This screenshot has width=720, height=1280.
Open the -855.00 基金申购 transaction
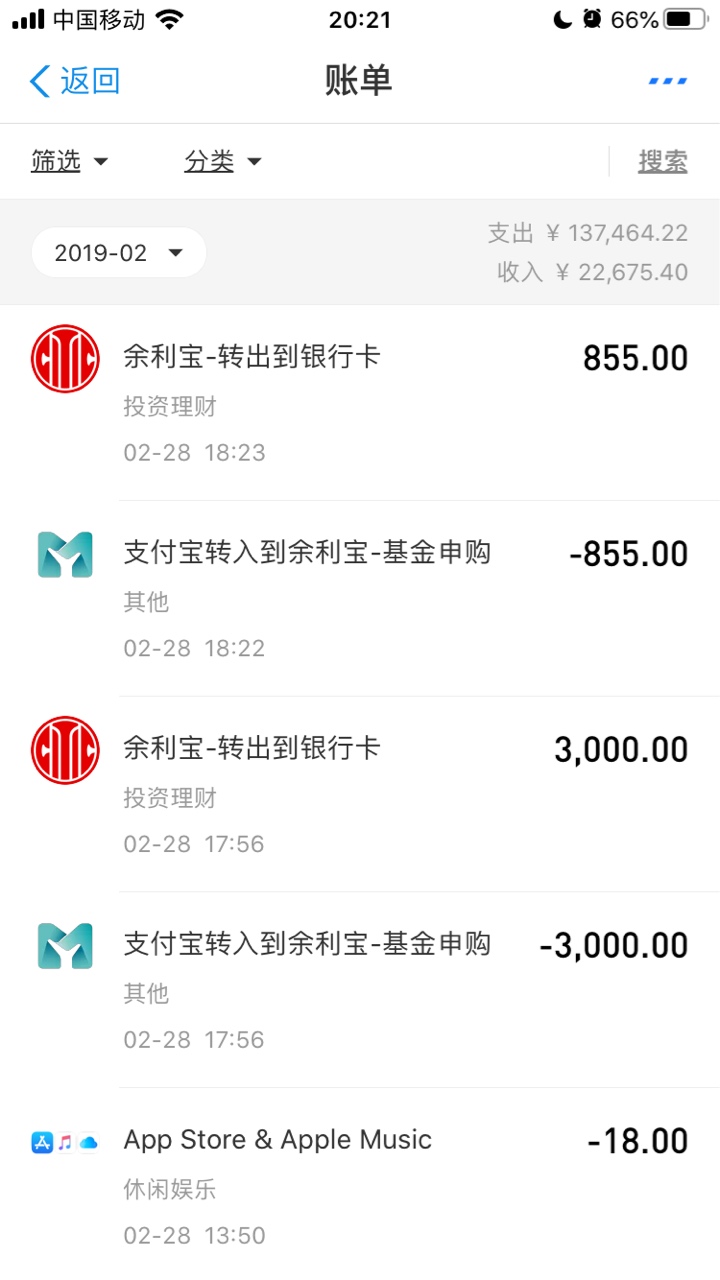360,599
